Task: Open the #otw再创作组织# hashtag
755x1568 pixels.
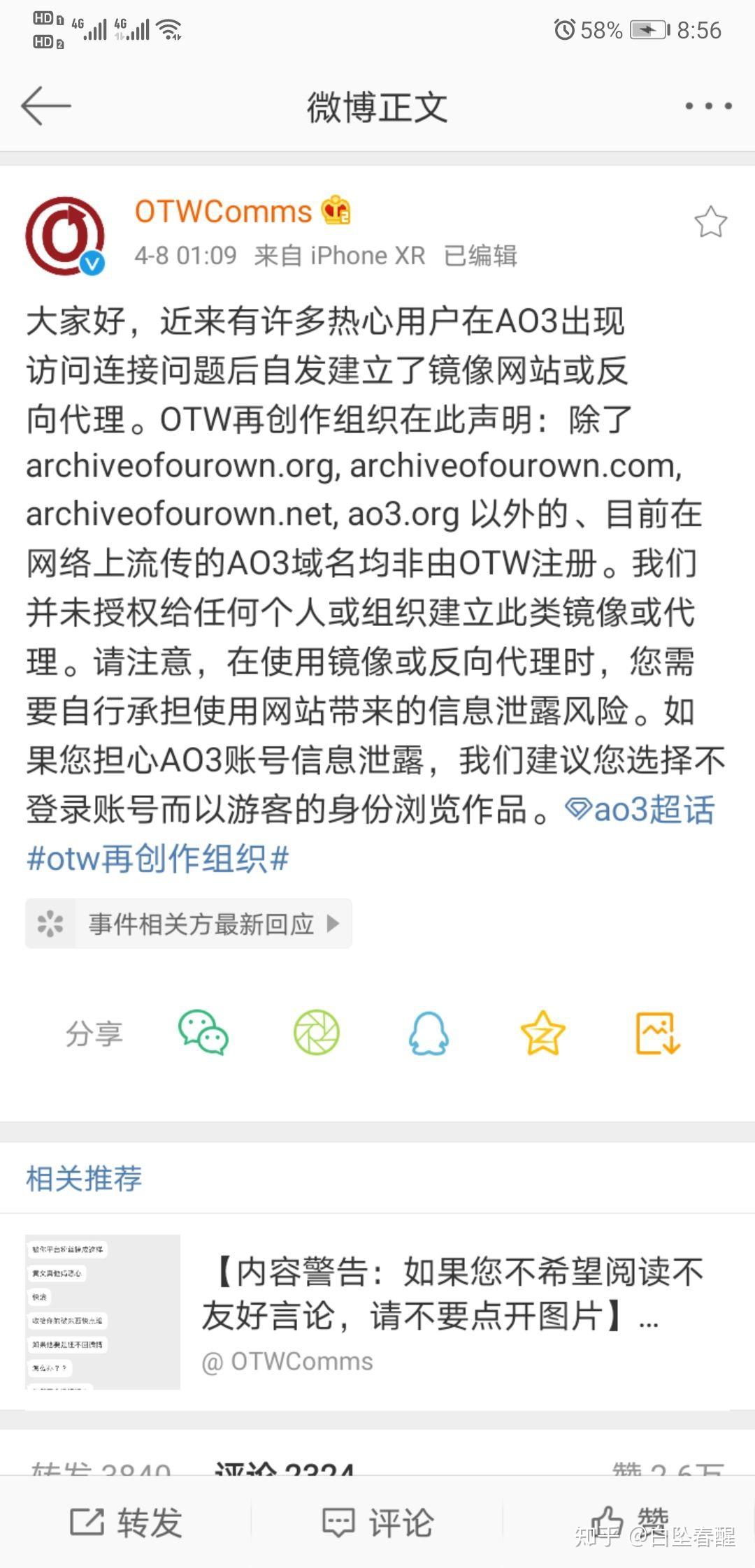Action: pos(157,859)
